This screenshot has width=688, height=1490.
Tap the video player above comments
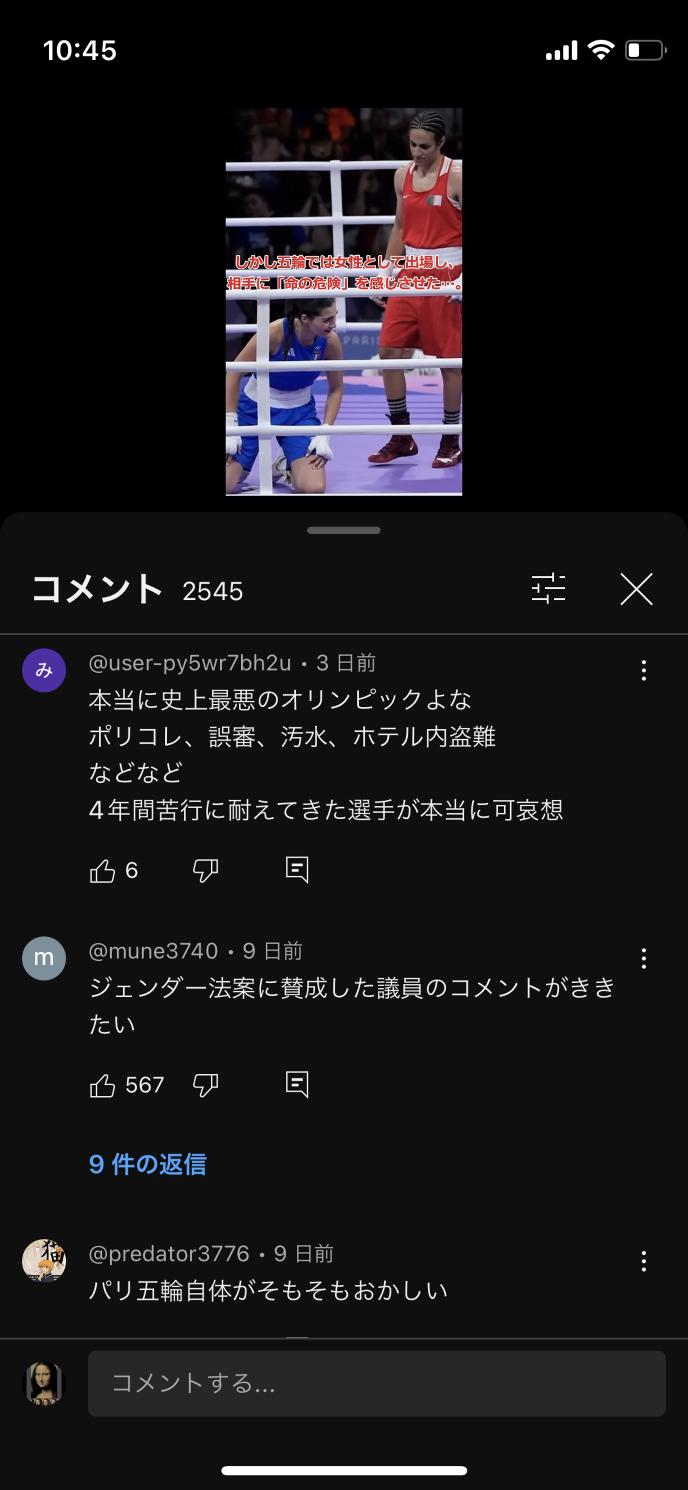click(x=344, y=301)
